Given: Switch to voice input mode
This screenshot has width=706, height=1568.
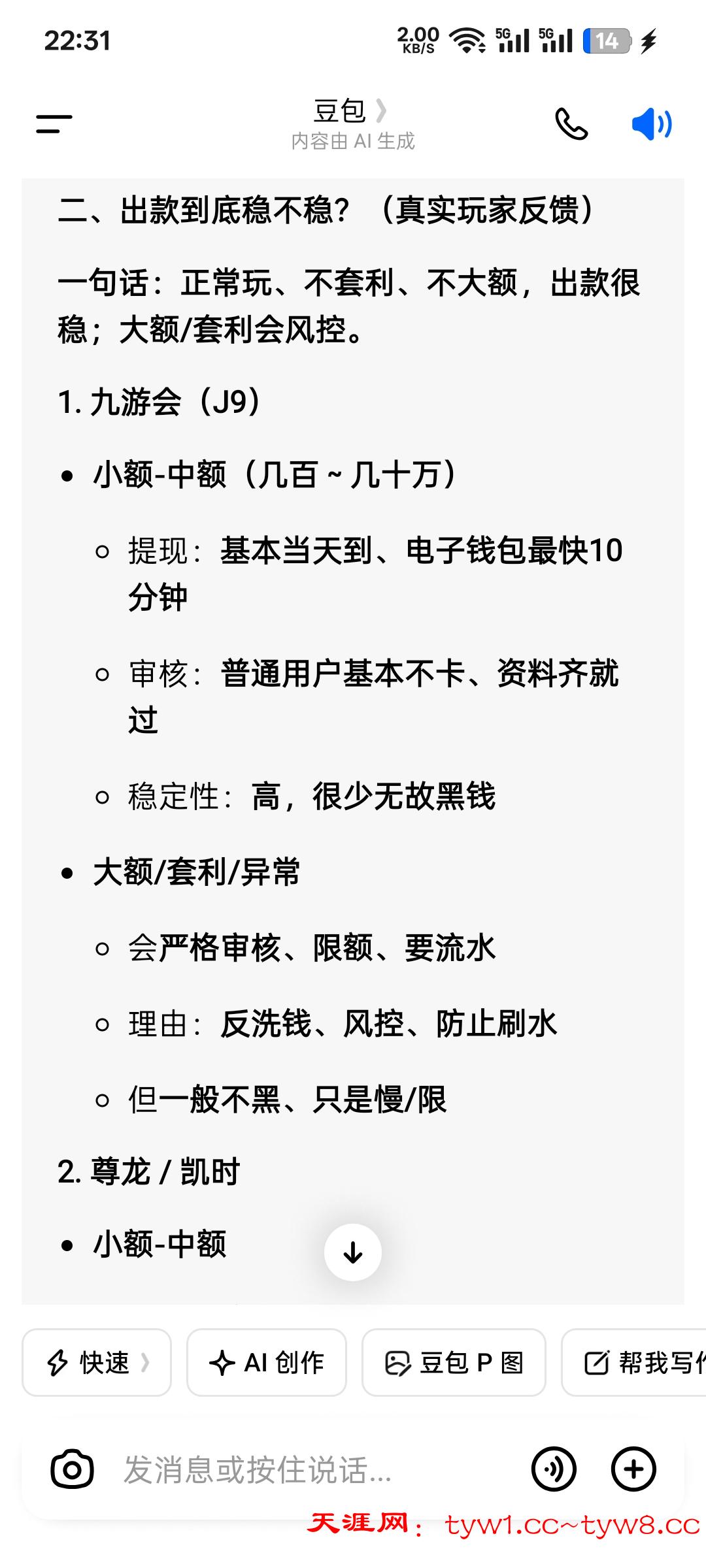Looking at the screenshot, I should 554,1469.
